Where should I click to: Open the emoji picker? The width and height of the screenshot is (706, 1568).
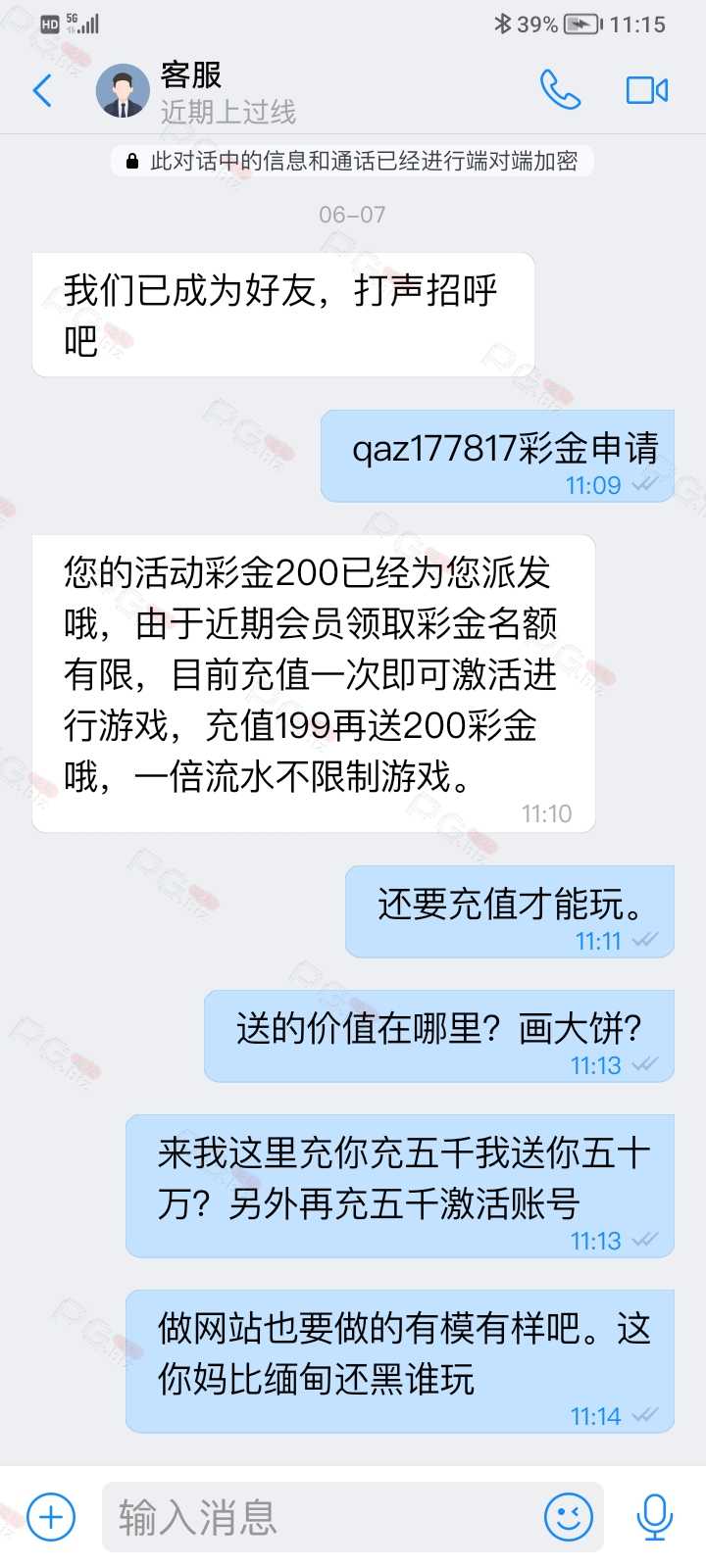(x=569, y=1517)
